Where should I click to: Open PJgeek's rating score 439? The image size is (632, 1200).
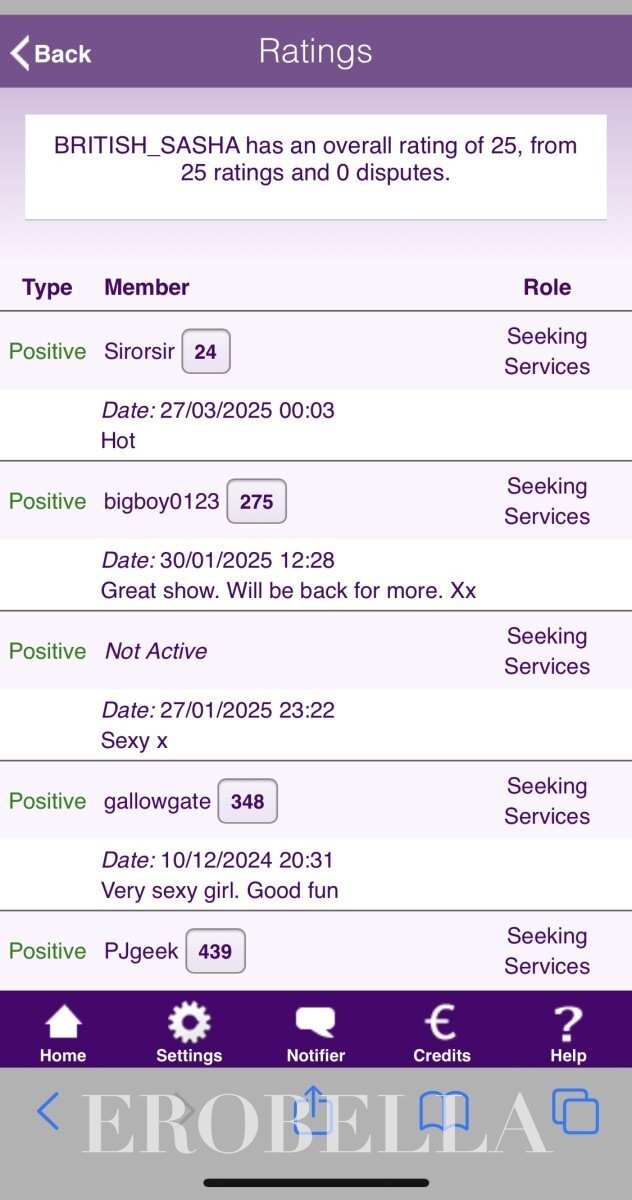[215, 952]
